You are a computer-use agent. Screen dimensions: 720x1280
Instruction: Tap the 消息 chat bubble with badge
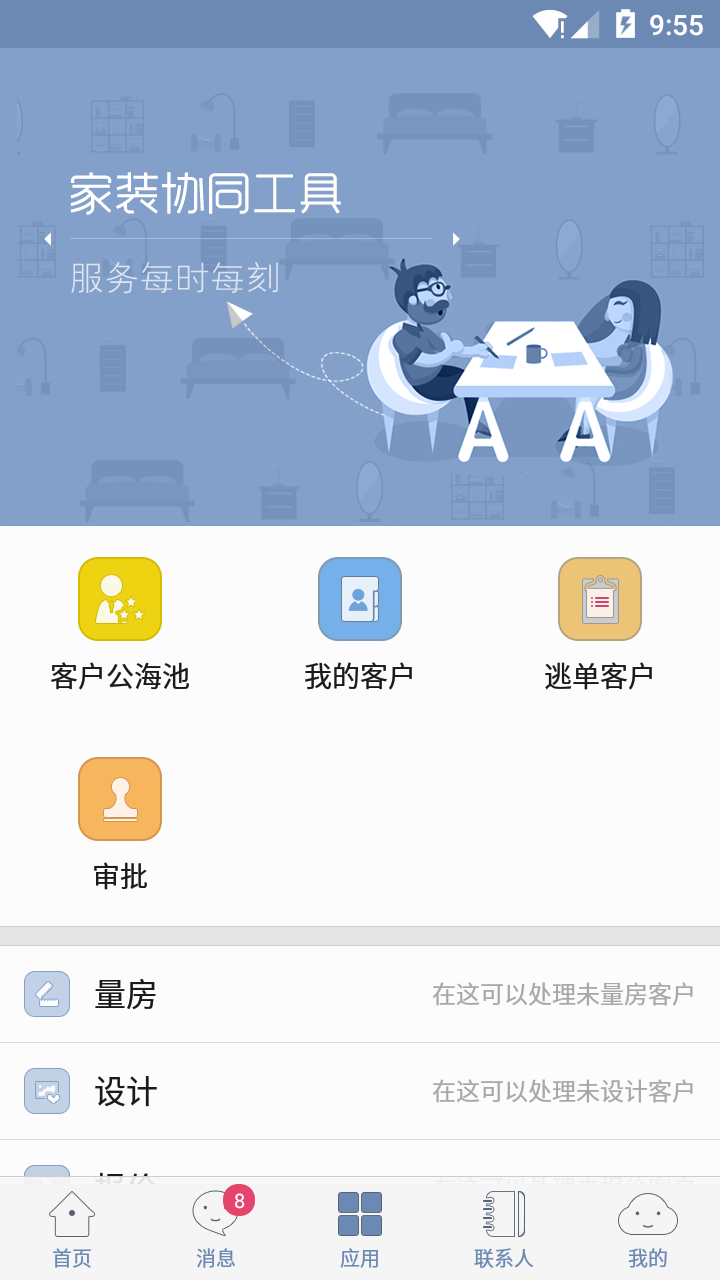(x=213, y=1216)
